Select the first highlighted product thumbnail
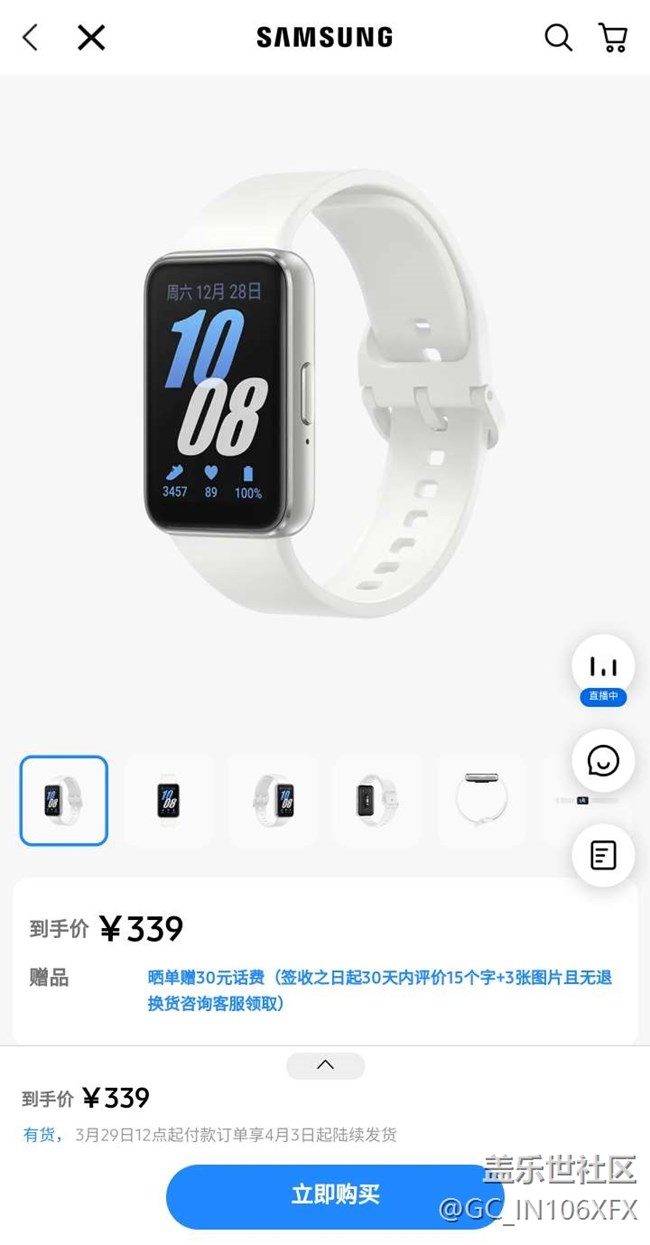This screenshot has height=1245, width=650. tap(64, 800)
